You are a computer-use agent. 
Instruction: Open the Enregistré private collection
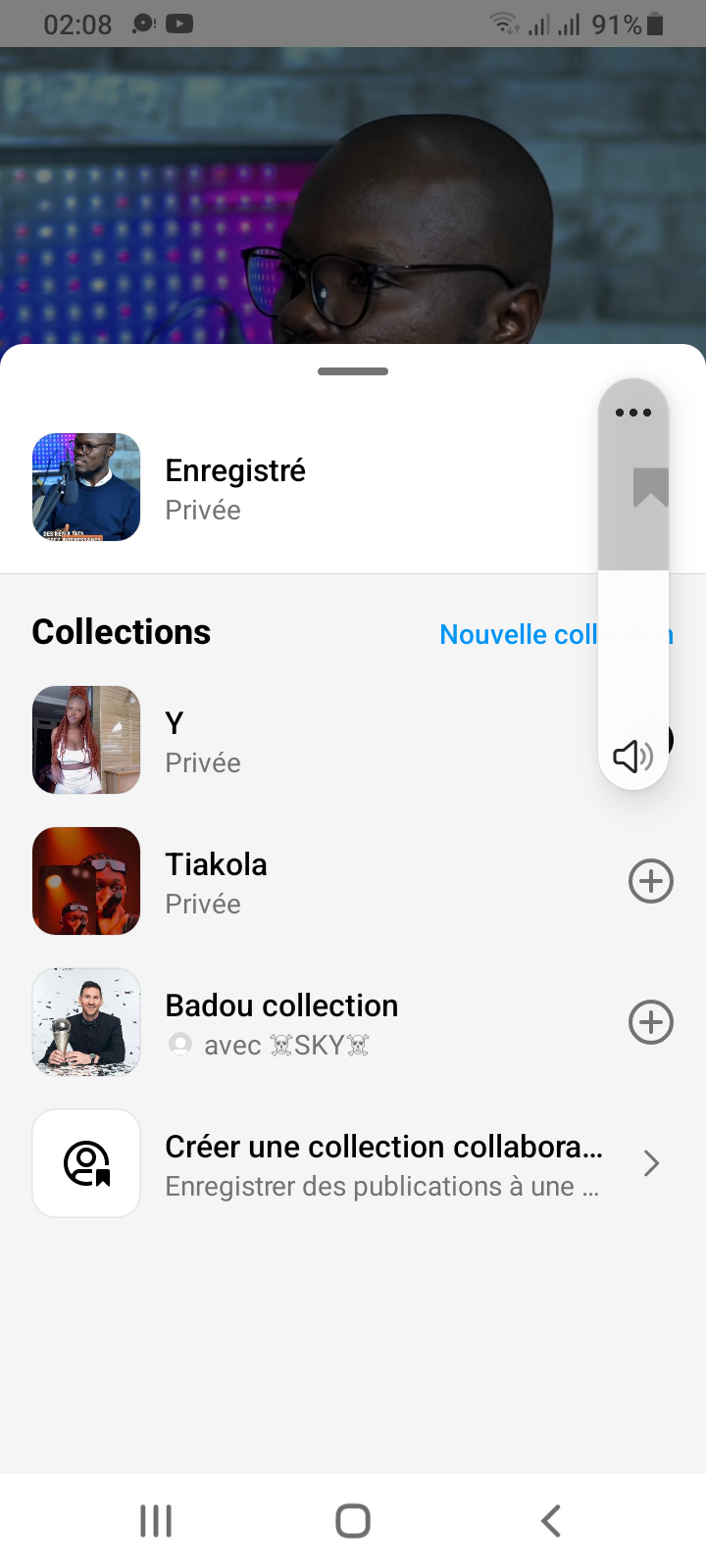coord(235,488)
